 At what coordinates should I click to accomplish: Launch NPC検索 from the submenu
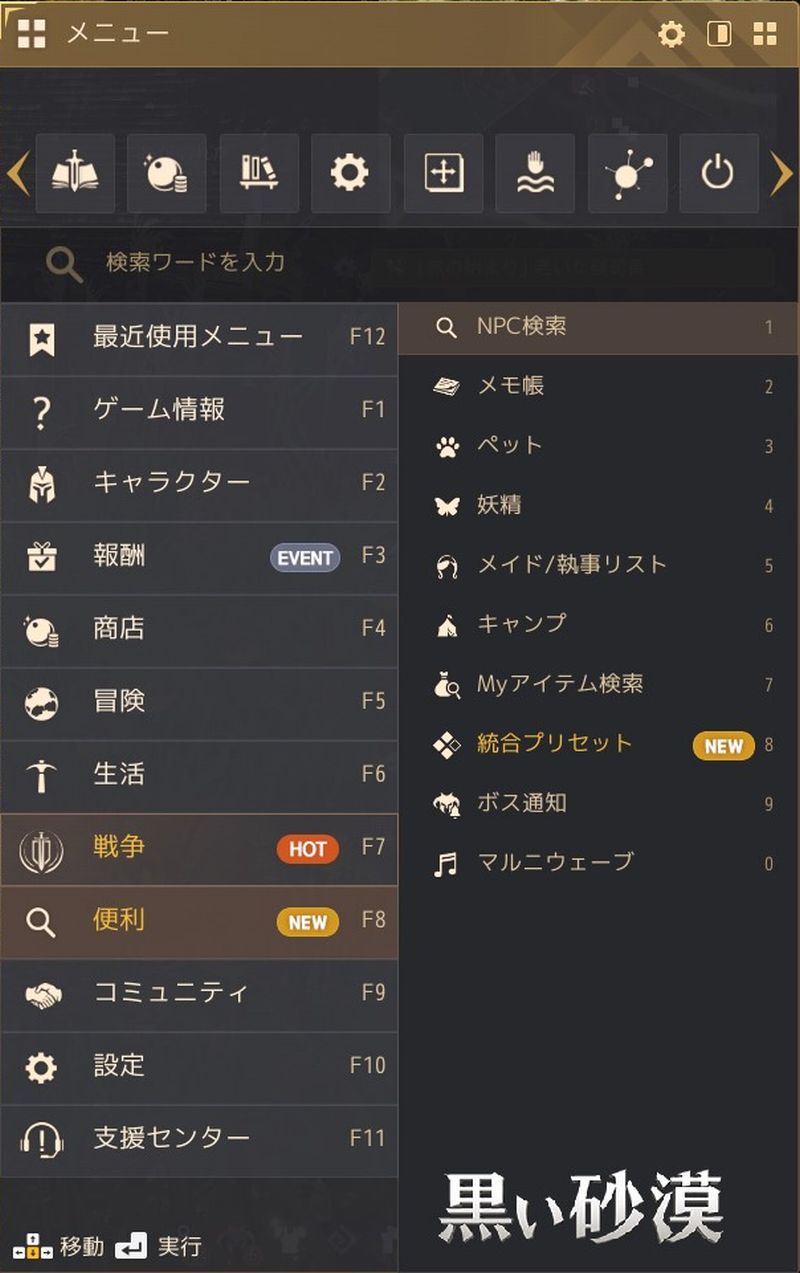[598, 327]
